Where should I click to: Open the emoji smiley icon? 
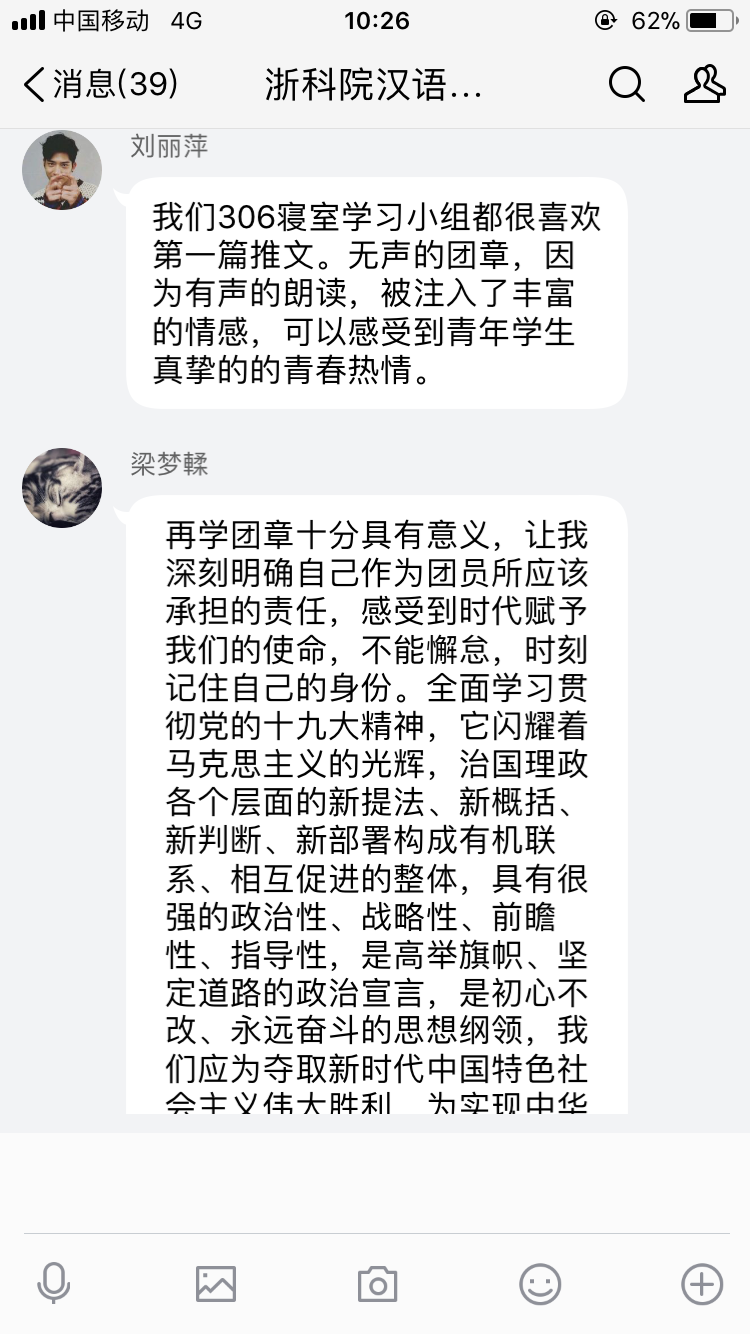(x=542, y=1283)
